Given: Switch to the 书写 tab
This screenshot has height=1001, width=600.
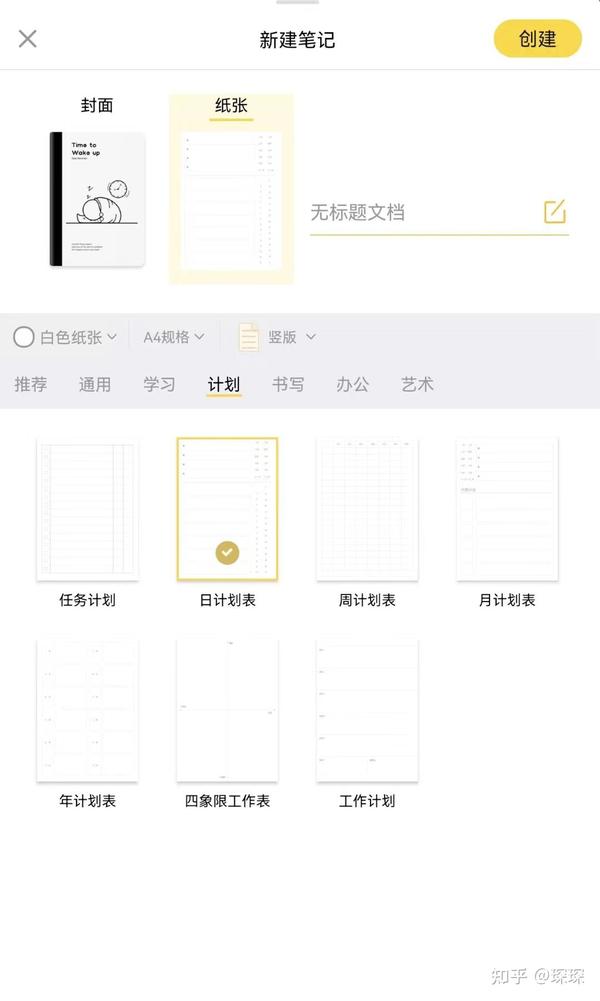Looking at the screenshot, I should (289, 384).
